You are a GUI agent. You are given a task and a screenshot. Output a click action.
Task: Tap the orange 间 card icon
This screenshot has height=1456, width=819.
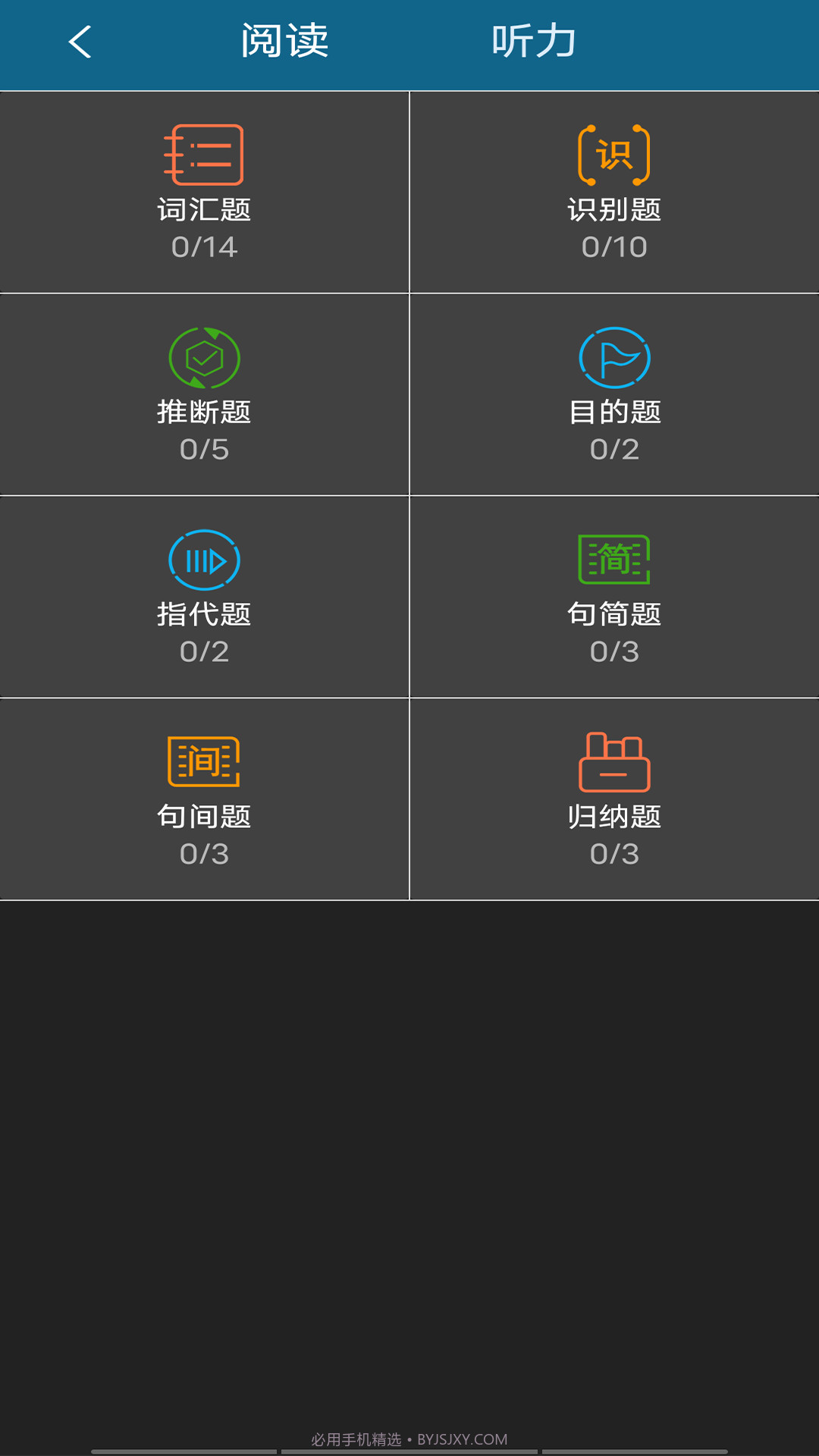[203, 764]
